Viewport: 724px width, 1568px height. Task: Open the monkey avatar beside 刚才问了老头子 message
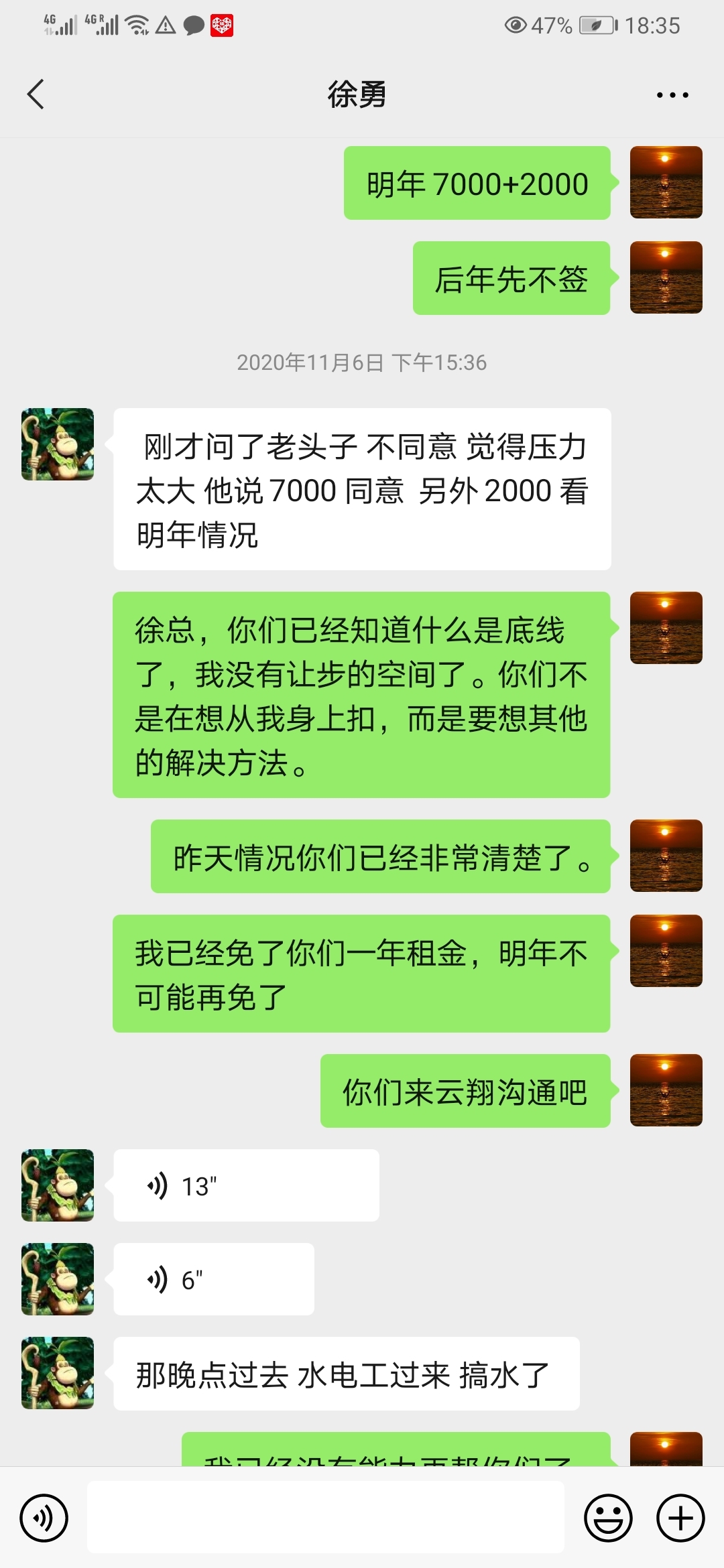coord(58,444)
